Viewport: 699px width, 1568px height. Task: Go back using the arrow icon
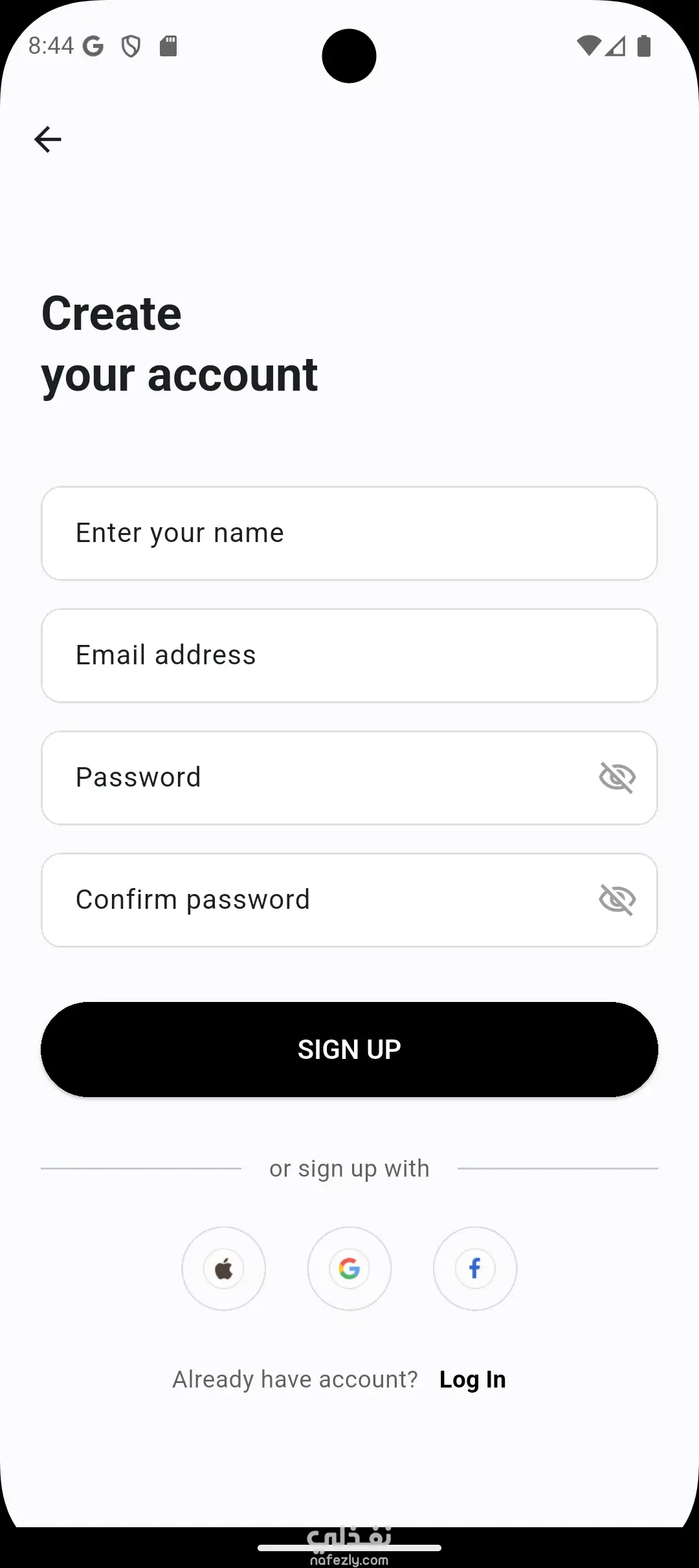point(48,139)
